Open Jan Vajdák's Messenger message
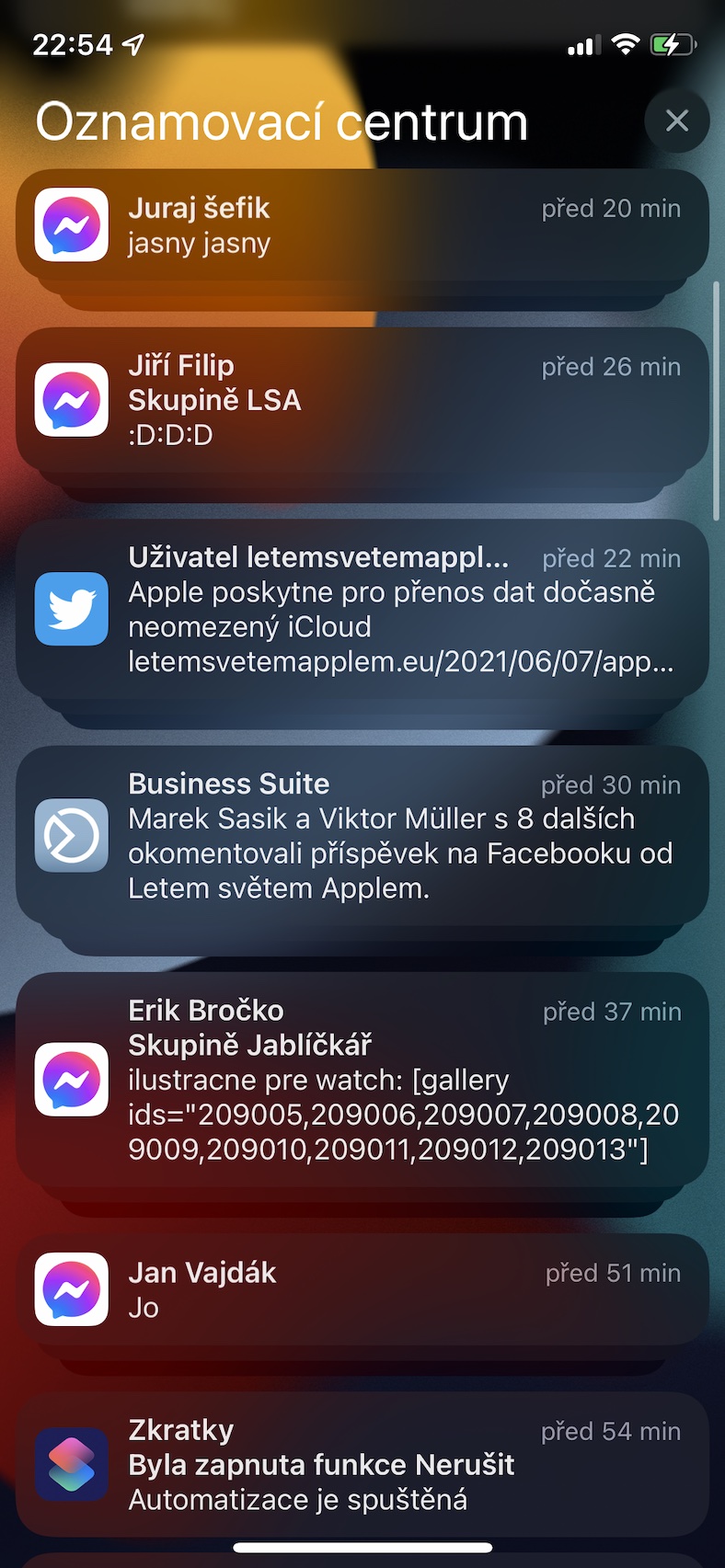 (x=362, y=1289)
